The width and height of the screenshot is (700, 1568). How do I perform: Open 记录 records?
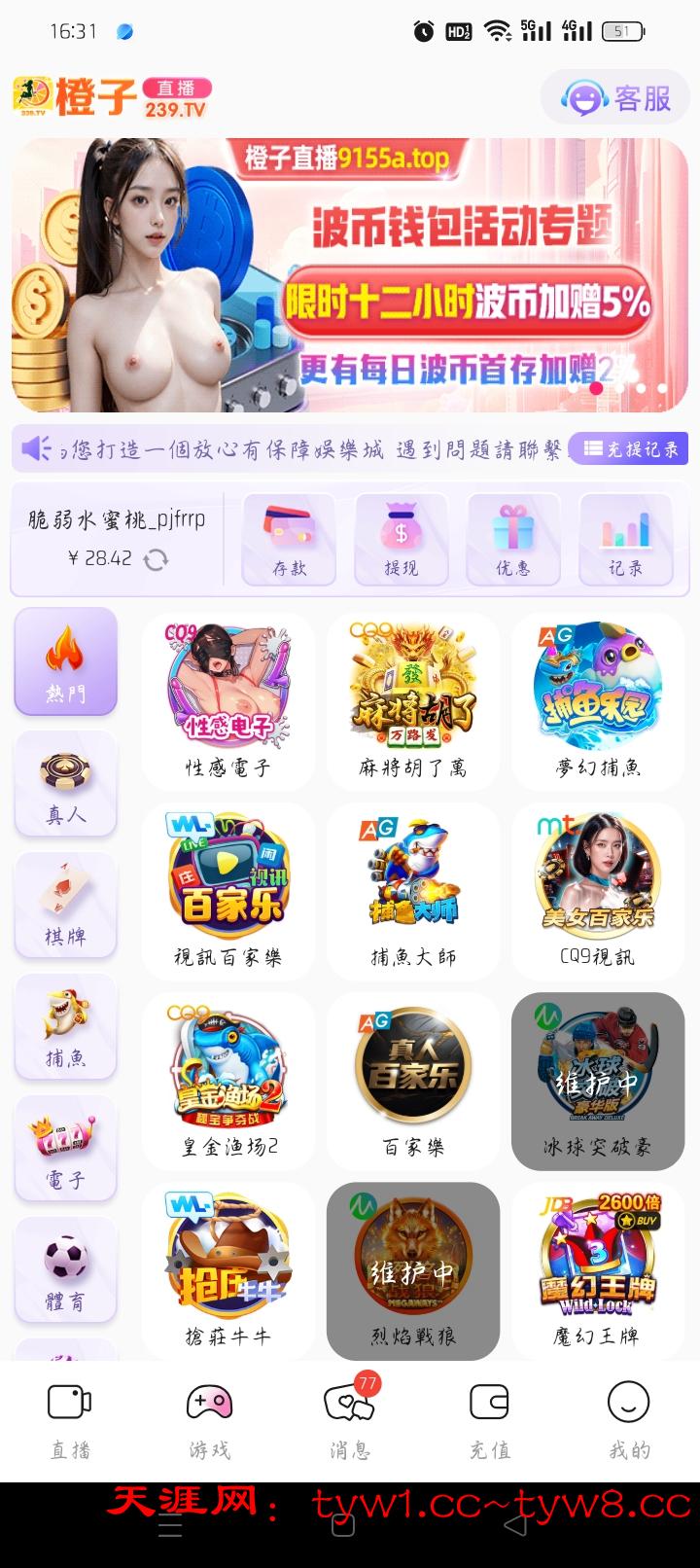[x=625, y=538]
